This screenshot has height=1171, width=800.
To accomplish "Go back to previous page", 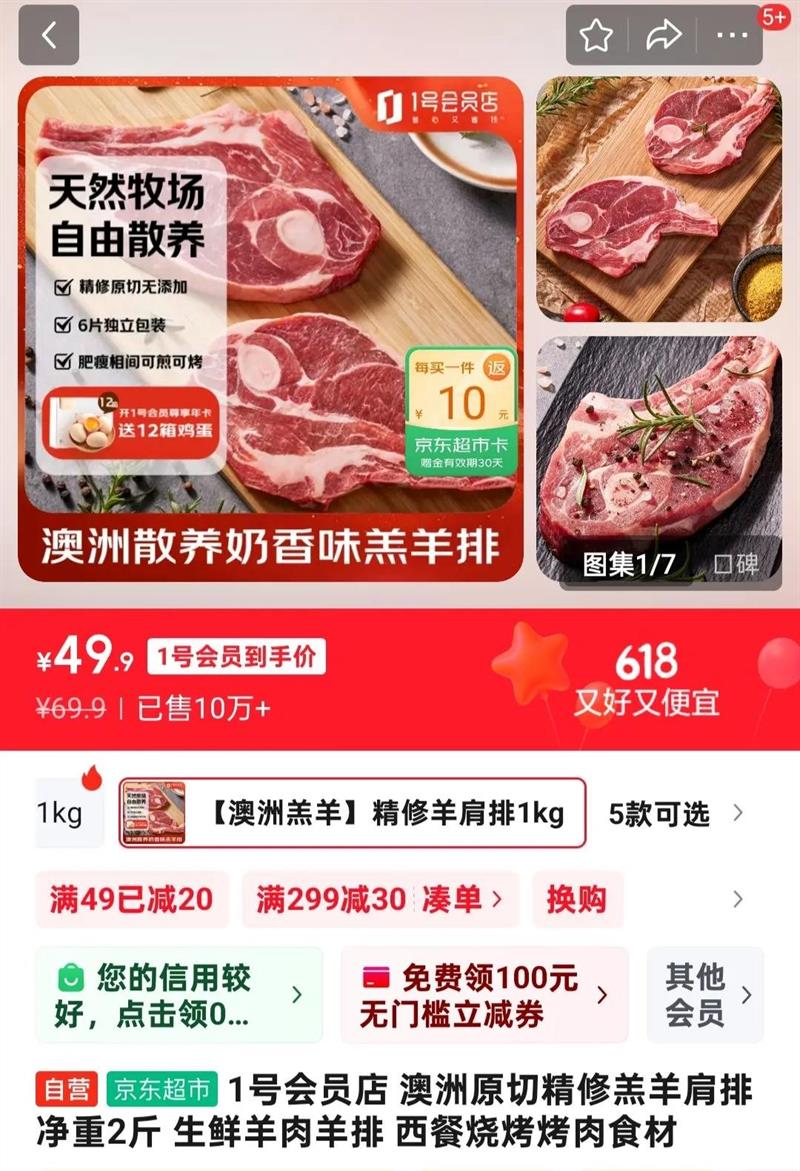I will 47,35.
